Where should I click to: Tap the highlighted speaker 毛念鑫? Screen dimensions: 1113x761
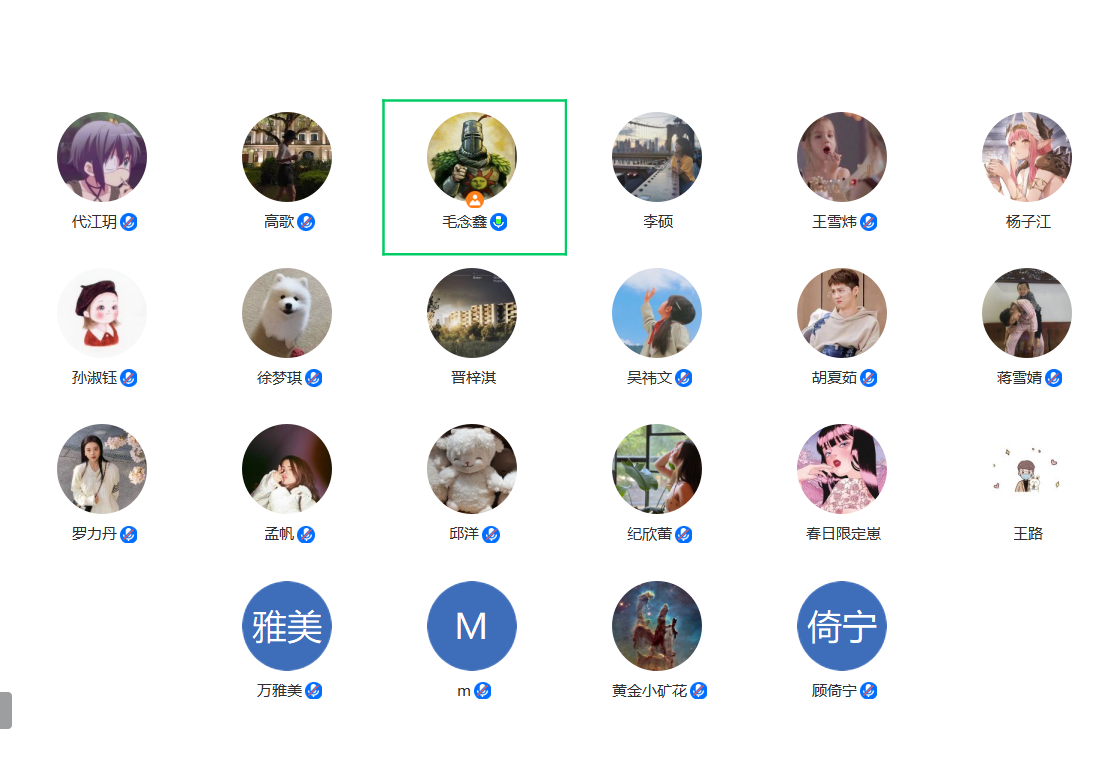point(472,157)
